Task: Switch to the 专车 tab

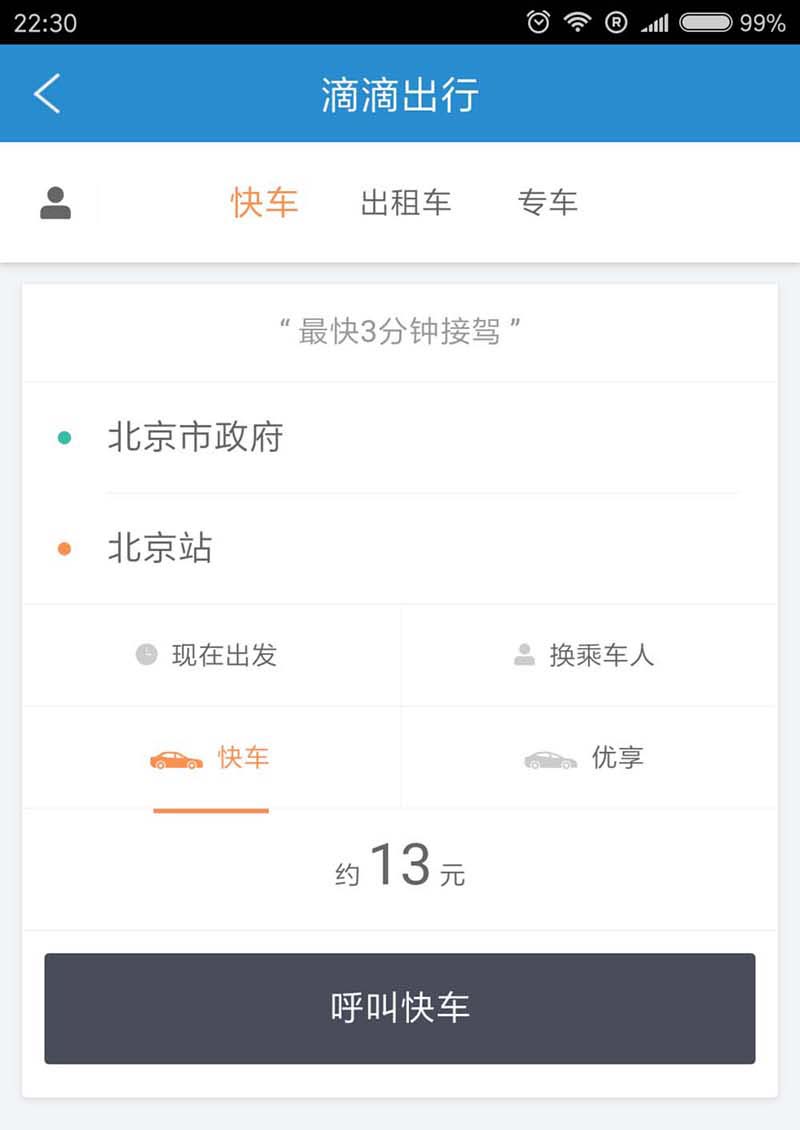Action: pyautogui.click(x=547, y=203)
